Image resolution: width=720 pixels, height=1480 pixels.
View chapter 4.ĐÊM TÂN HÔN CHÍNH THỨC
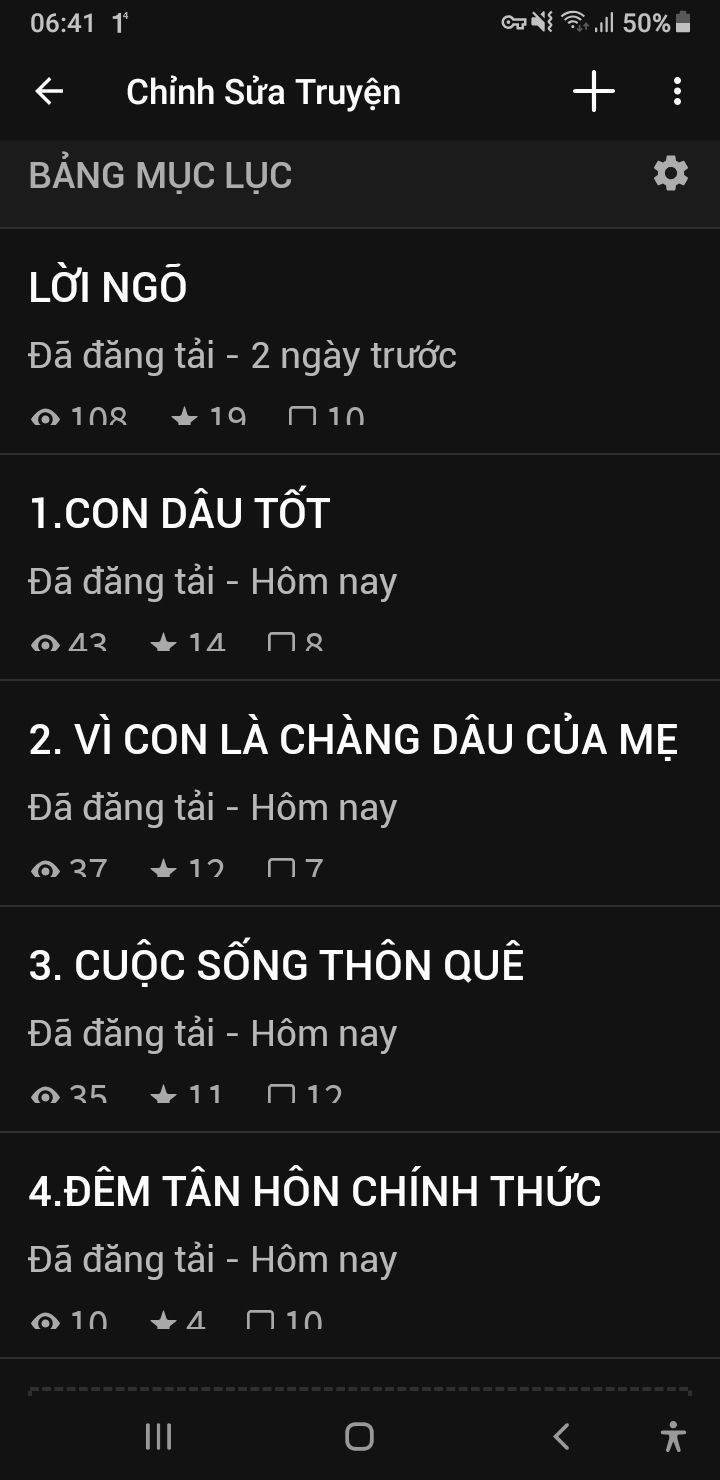tap(360, 1244)
